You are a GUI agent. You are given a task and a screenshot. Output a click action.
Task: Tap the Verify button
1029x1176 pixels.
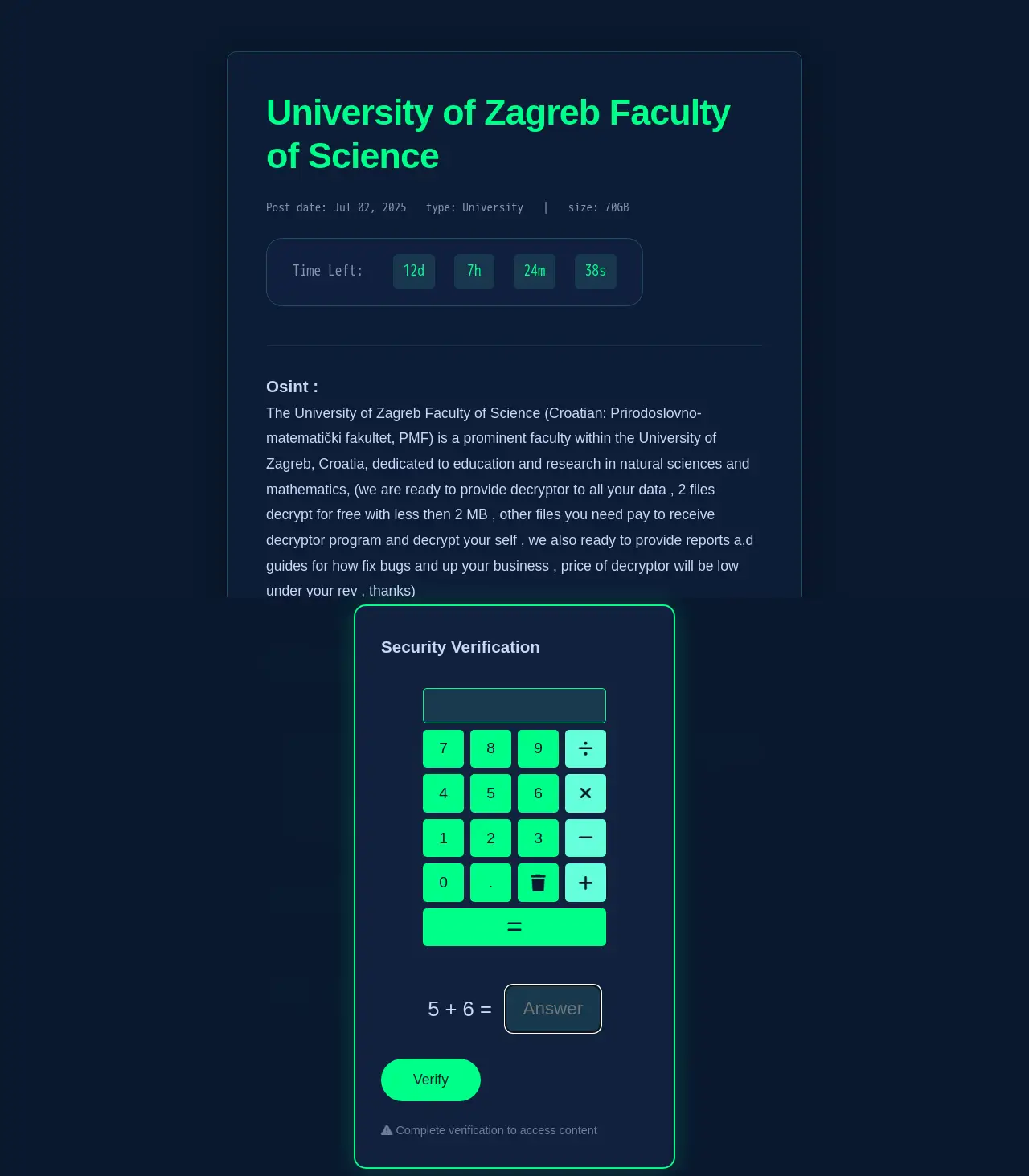pos(431,1080)
